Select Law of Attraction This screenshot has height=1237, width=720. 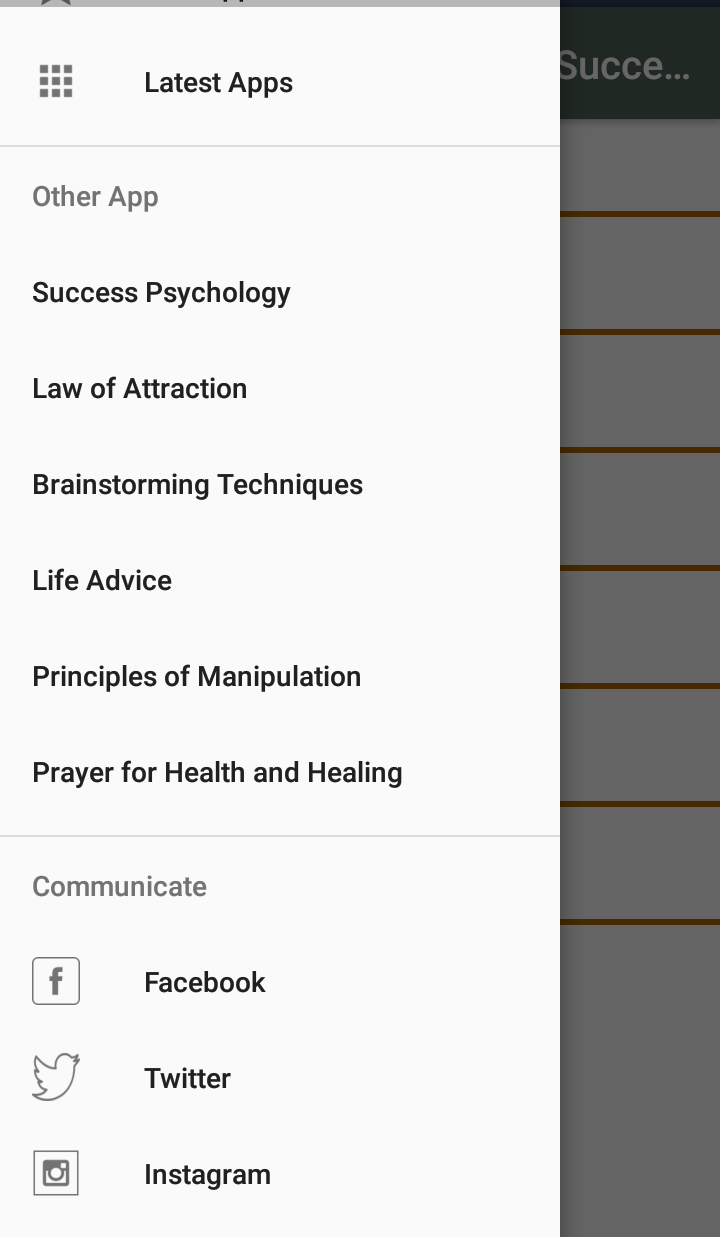coord(280,388)
